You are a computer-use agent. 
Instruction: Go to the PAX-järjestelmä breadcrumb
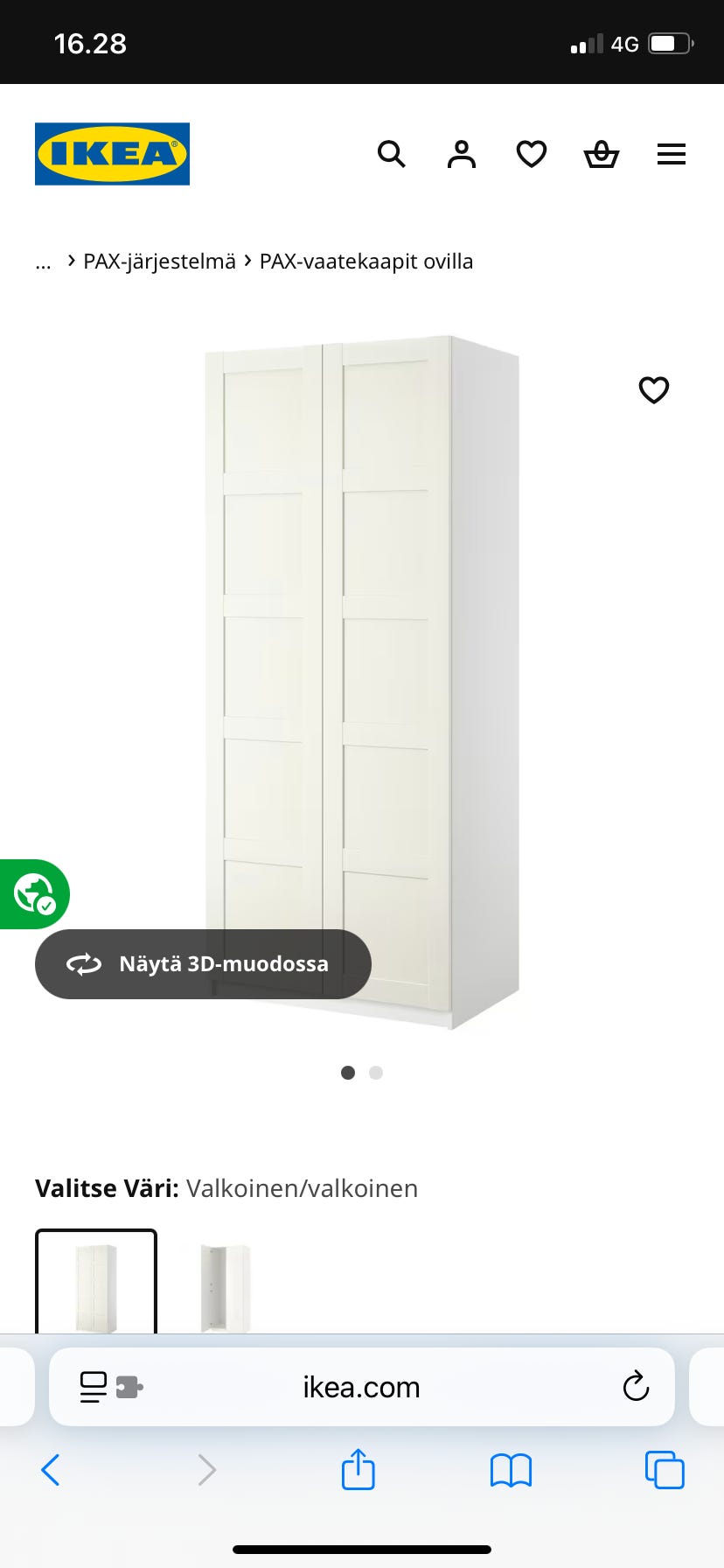pos(159,261)
